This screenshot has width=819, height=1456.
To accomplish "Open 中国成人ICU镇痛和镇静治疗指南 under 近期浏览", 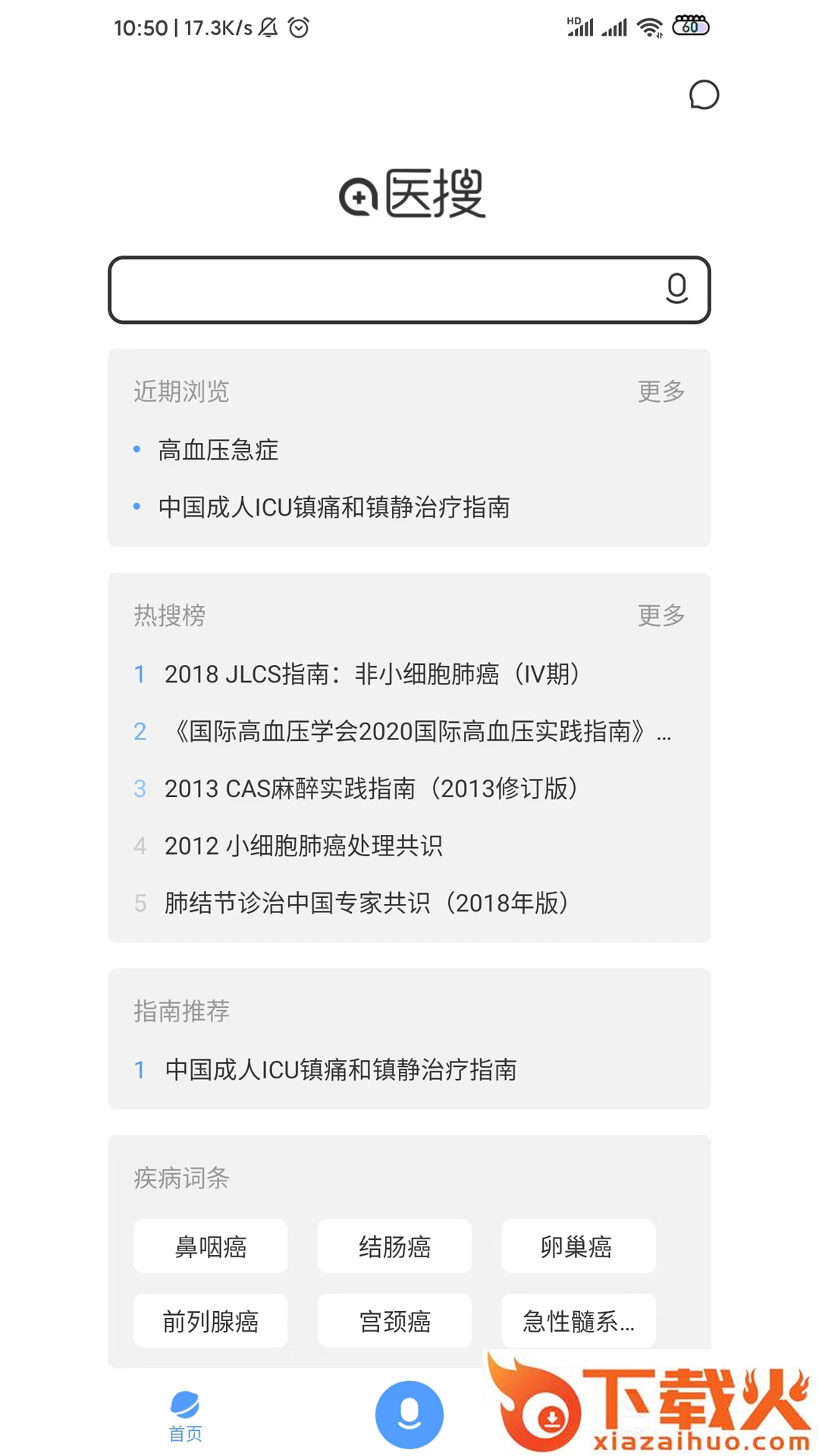I will (334, 507).
